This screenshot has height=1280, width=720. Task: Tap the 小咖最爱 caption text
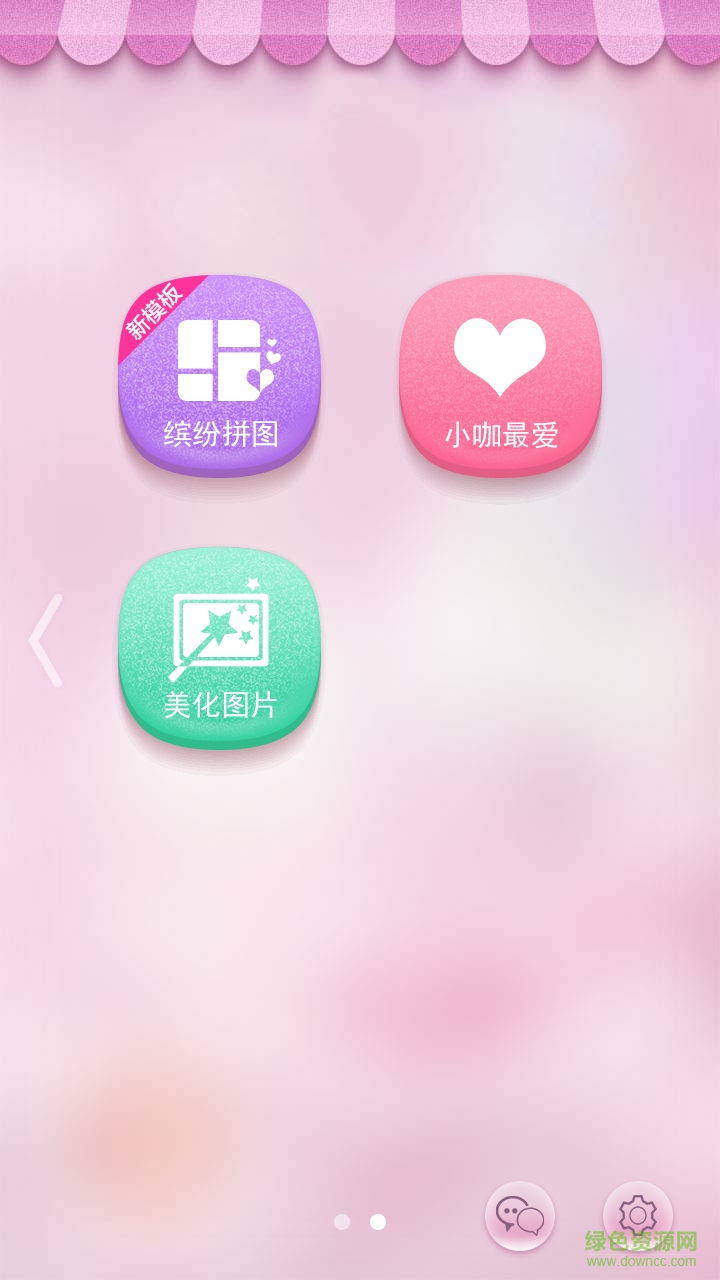coord(502,433)
